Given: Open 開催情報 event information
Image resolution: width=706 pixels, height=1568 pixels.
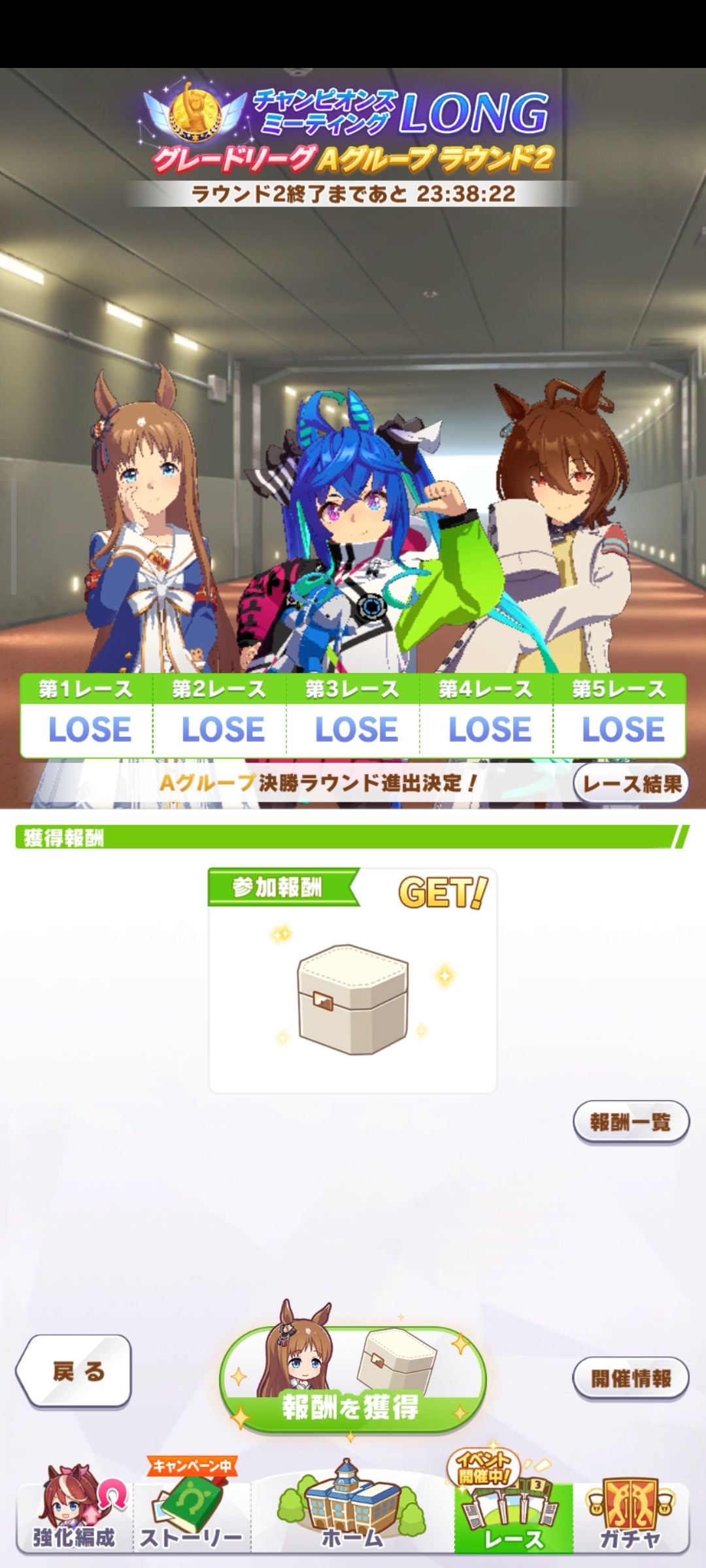Looking at the screenshot, I should (x=631, y=1379).
